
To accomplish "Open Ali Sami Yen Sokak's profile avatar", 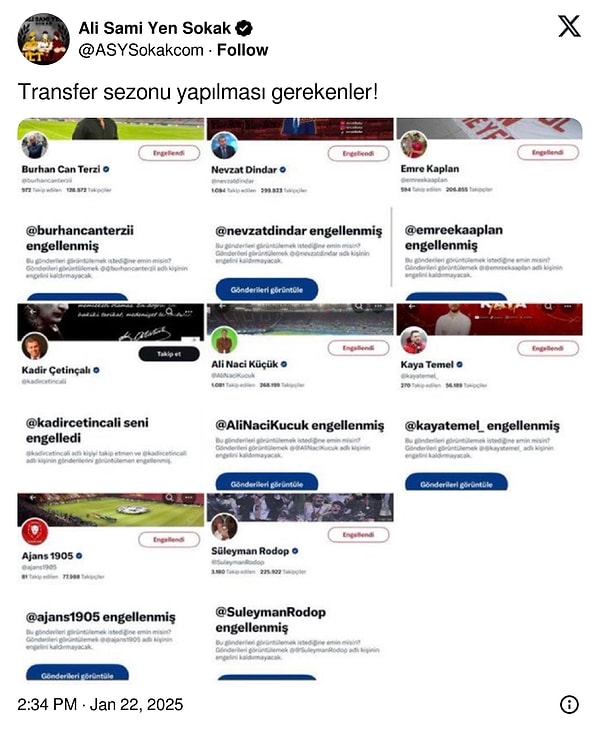I will pos(44,39).
